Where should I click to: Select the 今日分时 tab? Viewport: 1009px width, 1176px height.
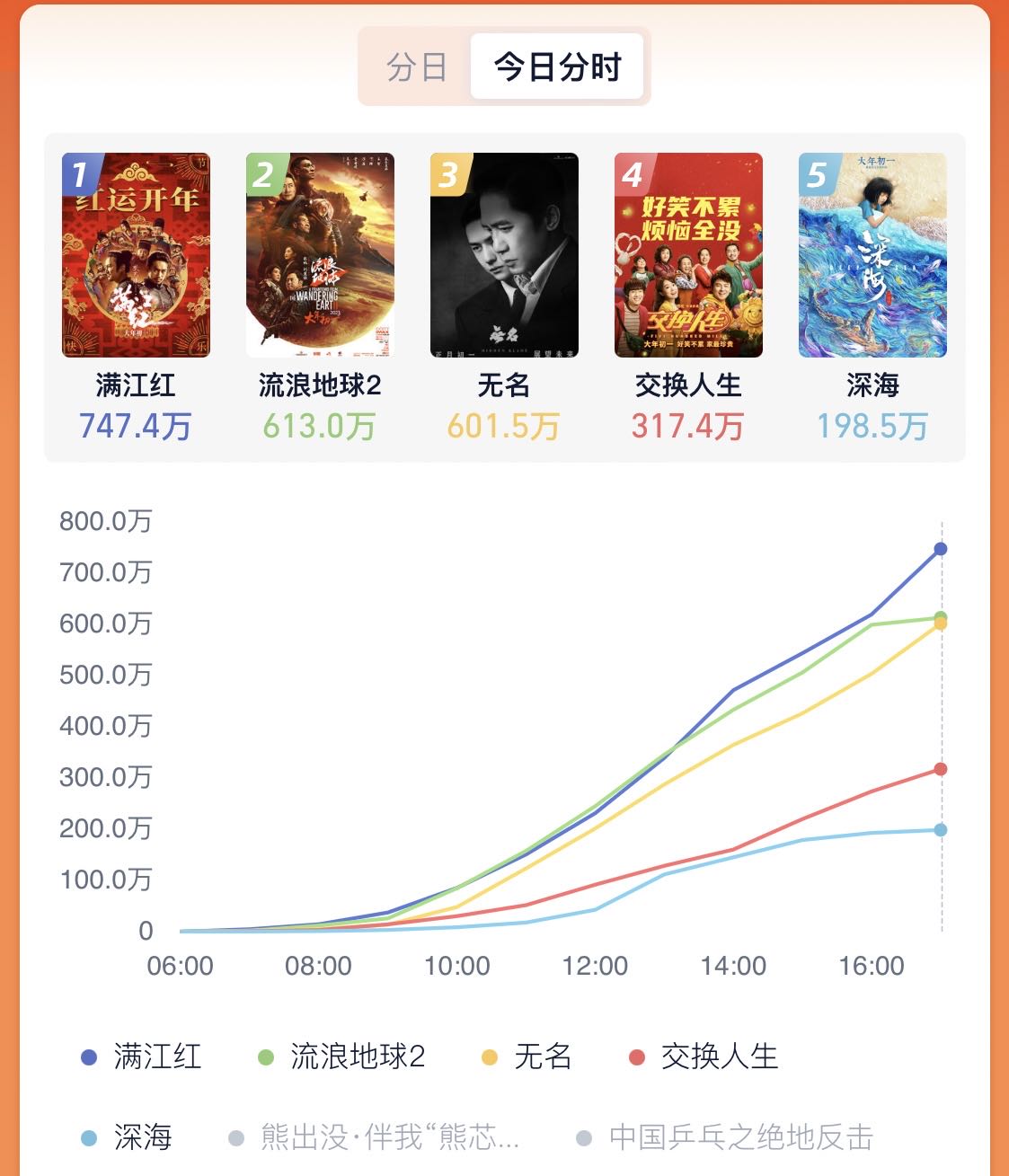pyautogui.click(x=557, y=67)
